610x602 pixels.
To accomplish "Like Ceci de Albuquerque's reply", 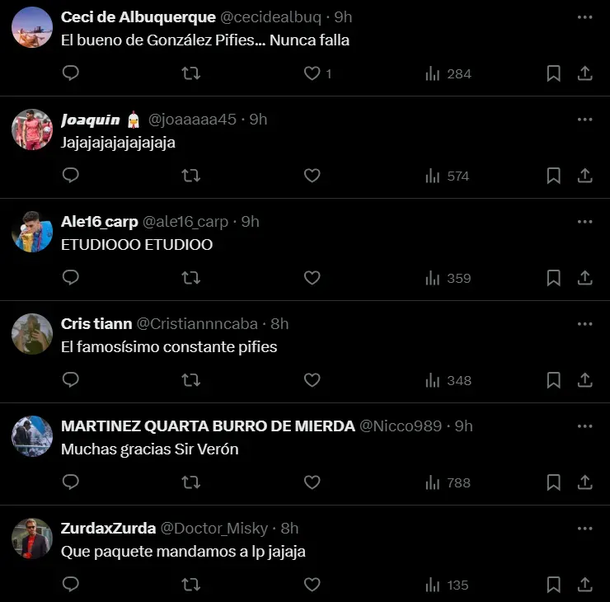I will coord(312,73).
